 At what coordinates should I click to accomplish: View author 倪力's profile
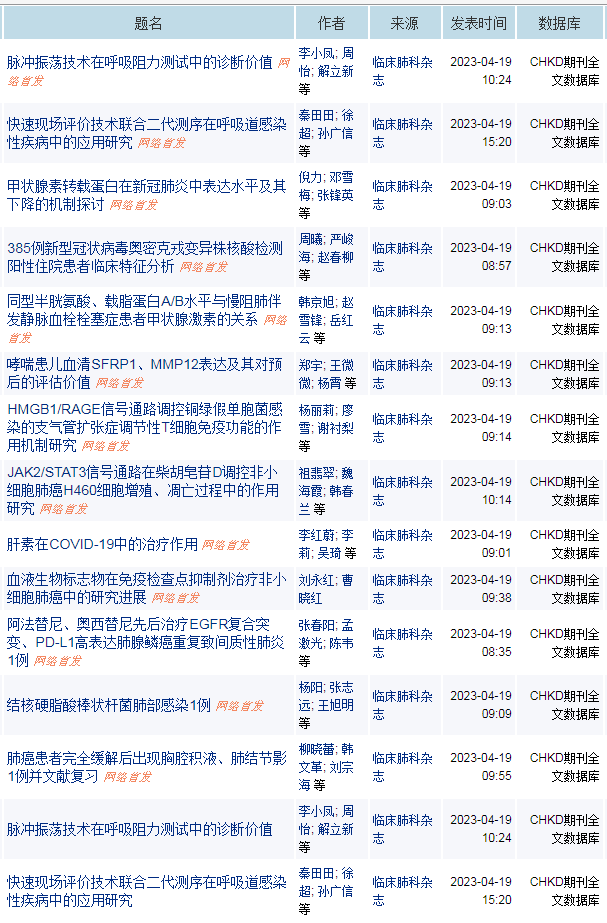310,176
